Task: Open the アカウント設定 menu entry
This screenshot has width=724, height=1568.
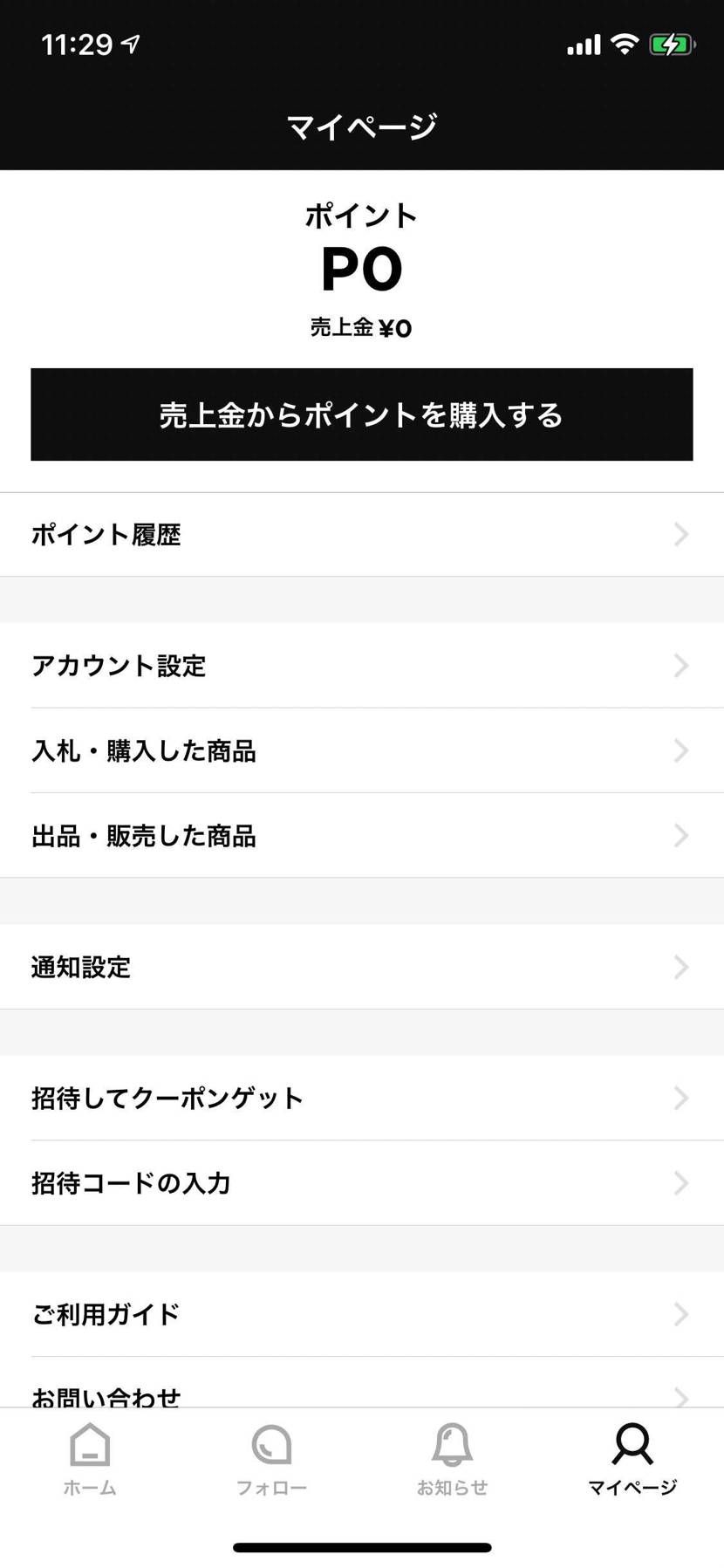Action: pos(362,666)
